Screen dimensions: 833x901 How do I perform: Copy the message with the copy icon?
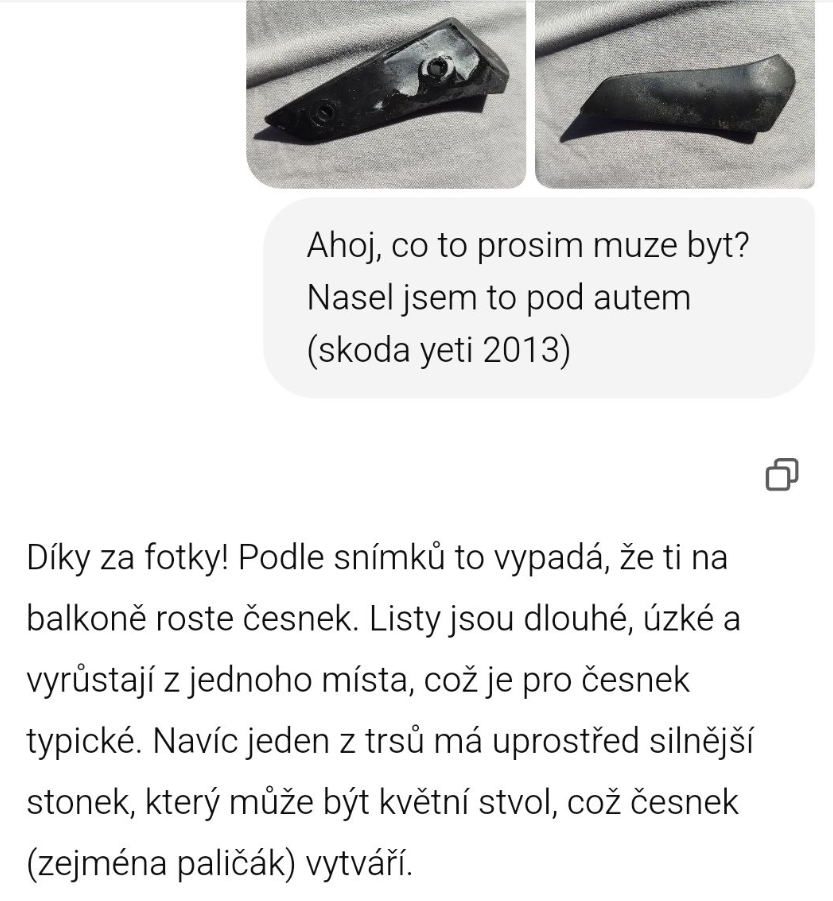(x=782, y=476)
